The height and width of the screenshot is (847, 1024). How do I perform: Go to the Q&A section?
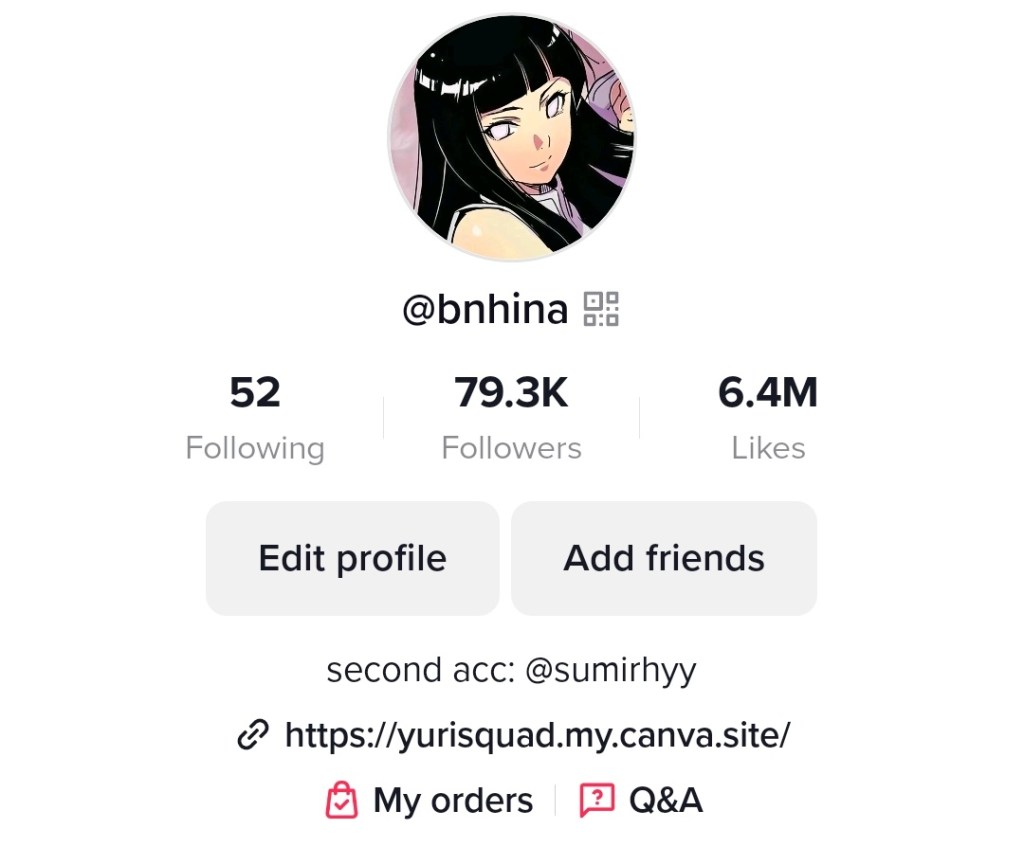tap(642, 800)
